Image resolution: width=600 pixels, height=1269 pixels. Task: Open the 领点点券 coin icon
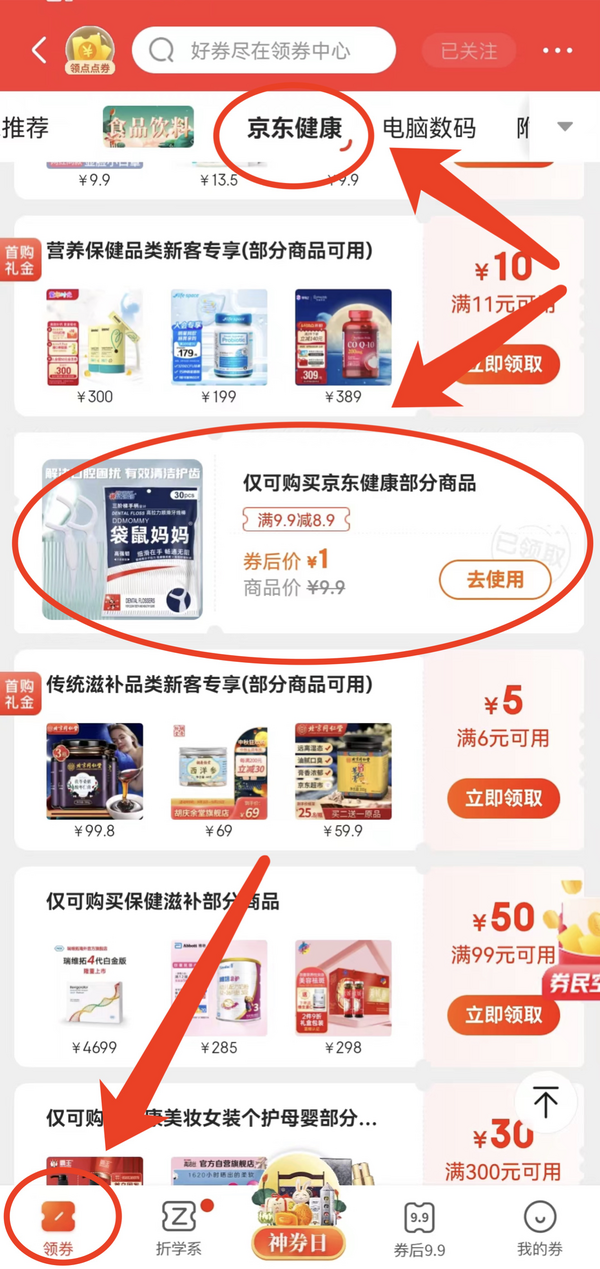click(91, 51)
